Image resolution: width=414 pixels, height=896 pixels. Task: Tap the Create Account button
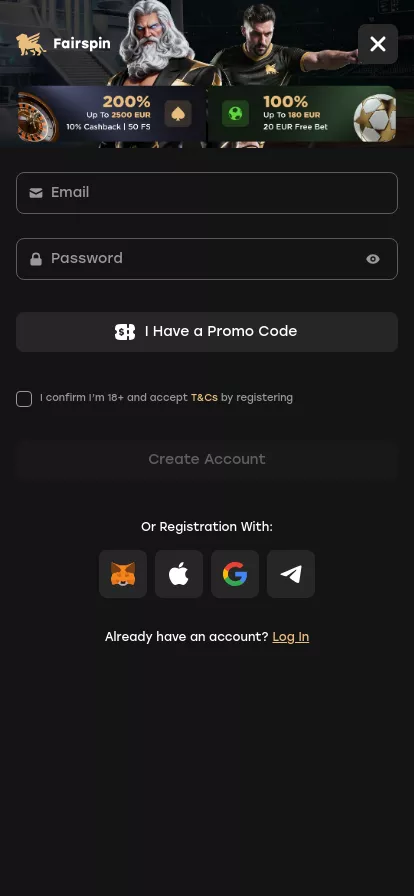point(207,459)
